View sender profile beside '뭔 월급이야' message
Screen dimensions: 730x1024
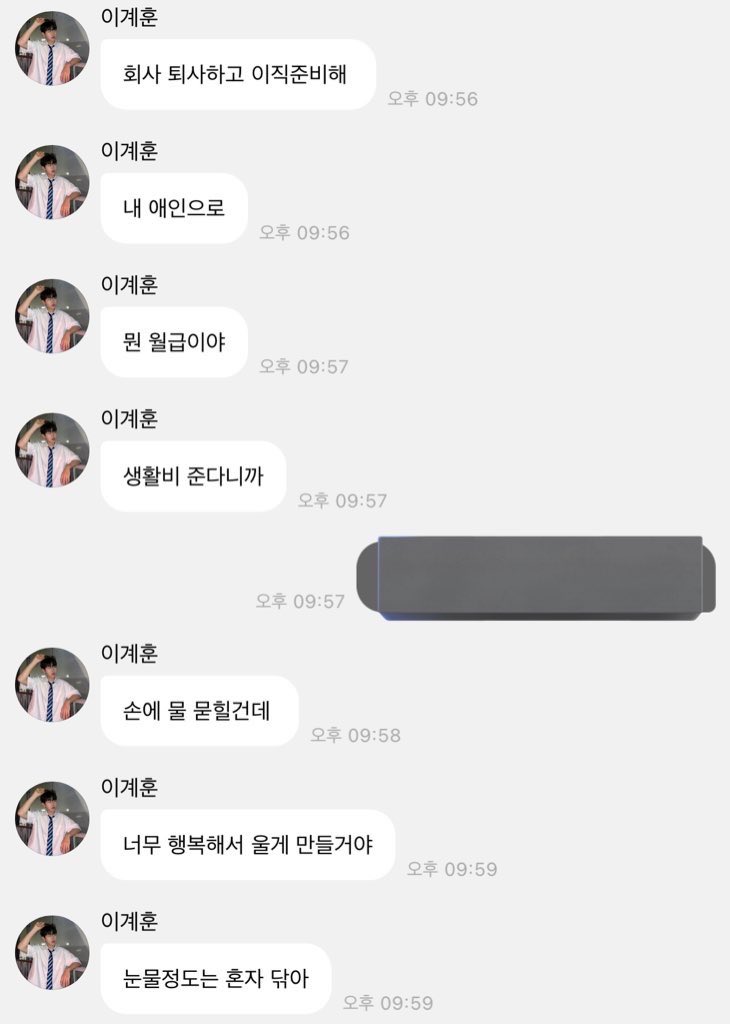[52, 316]
